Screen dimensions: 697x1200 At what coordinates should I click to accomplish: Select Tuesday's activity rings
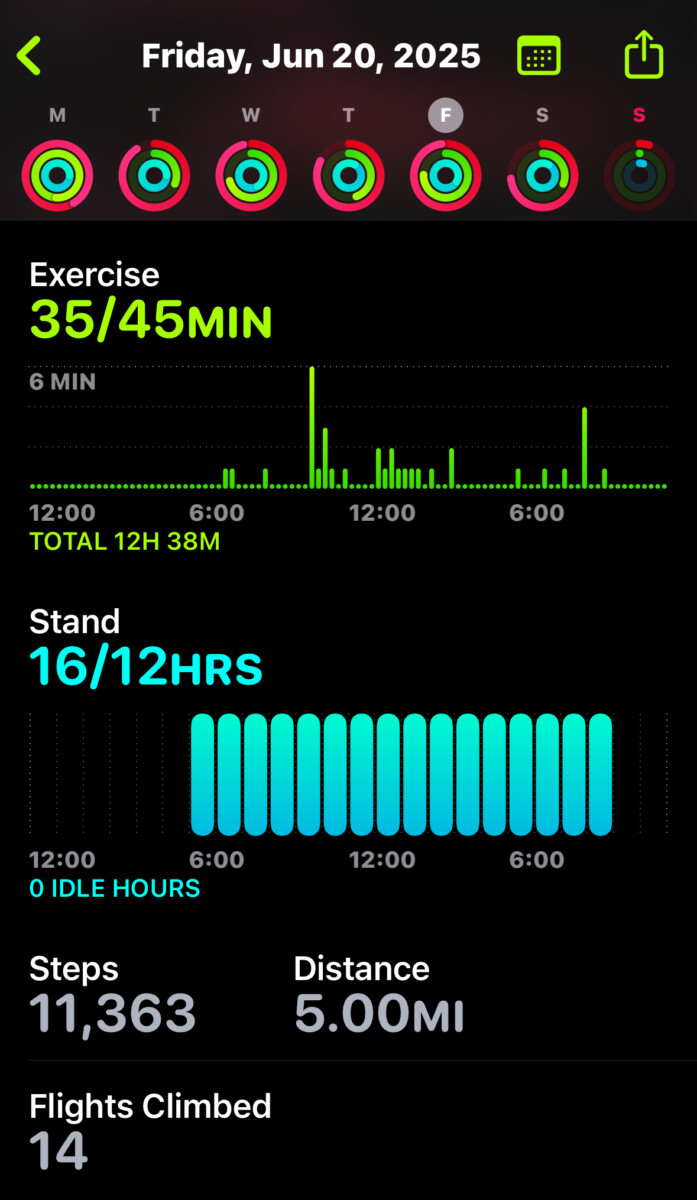(154, 175)
